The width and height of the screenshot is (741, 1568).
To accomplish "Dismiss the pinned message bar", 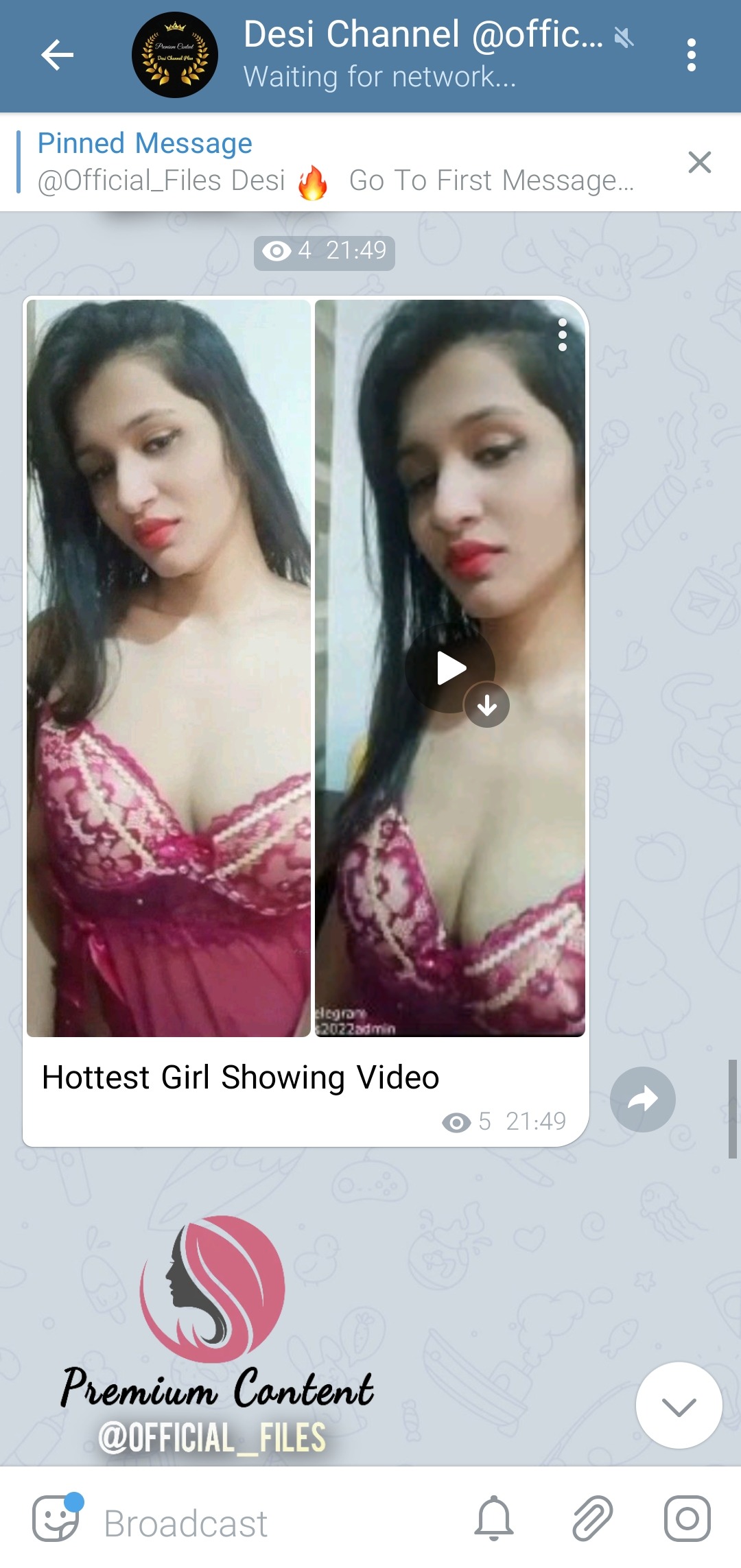I will tap(699, 163).
